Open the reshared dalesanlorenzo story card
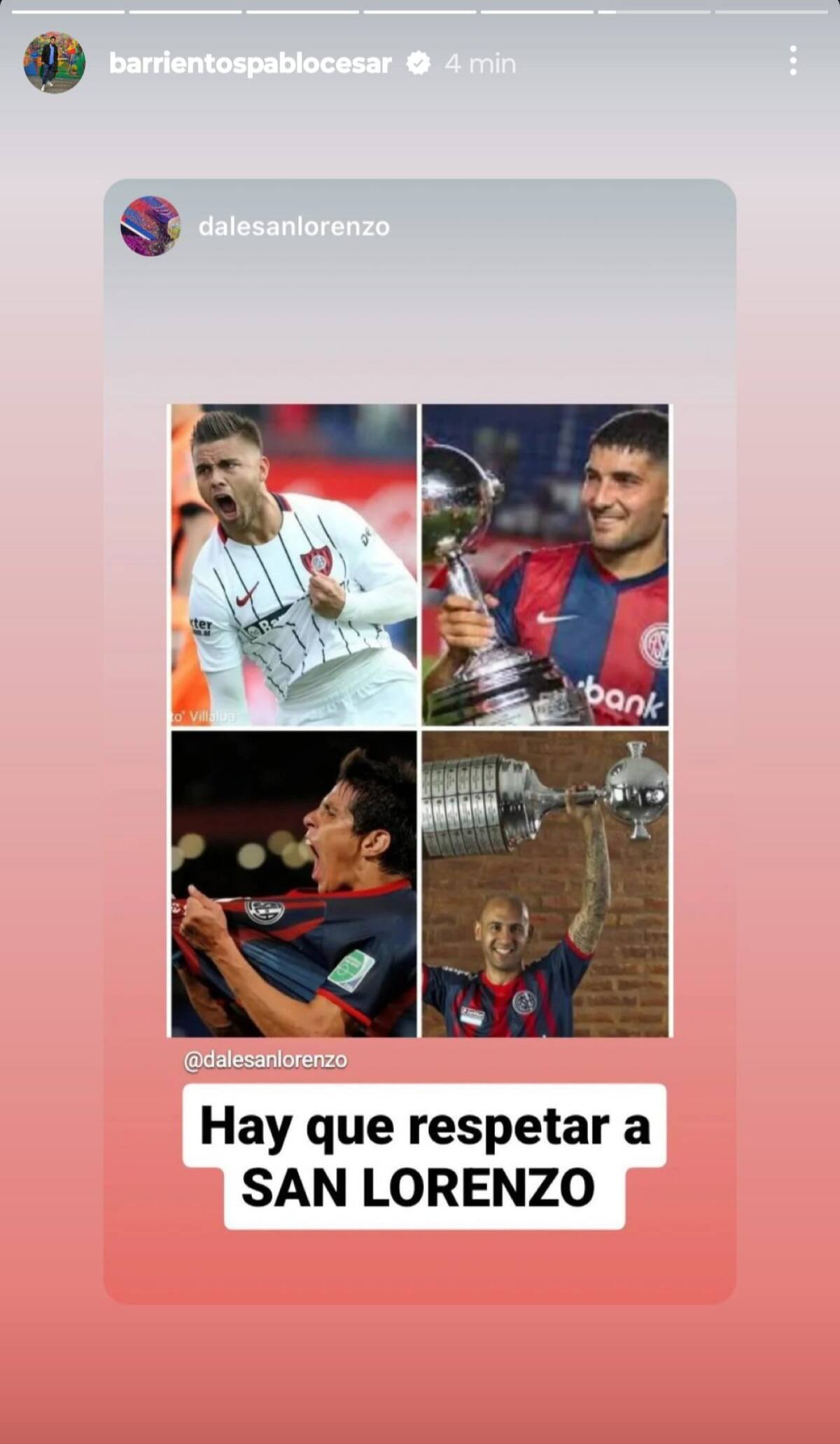840x1444 pixels. pos(420,721)
